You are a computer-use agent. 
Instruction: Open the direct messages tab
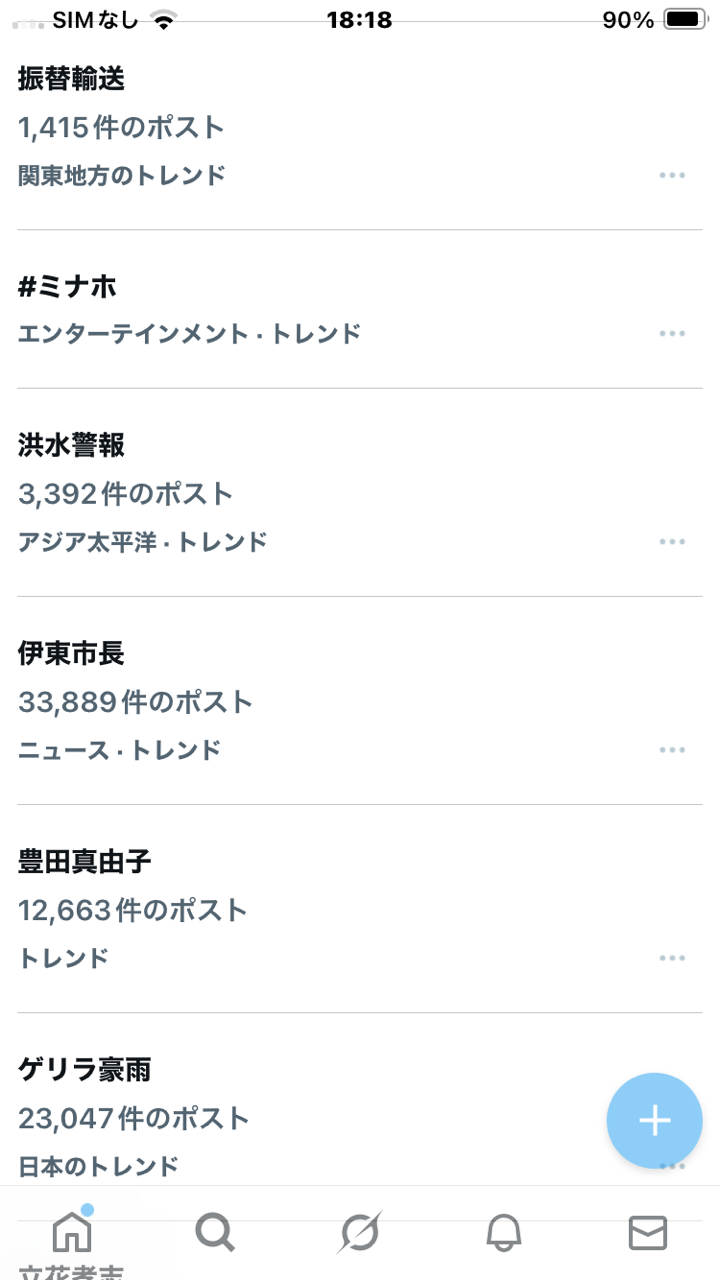(x=647, y=1232)
